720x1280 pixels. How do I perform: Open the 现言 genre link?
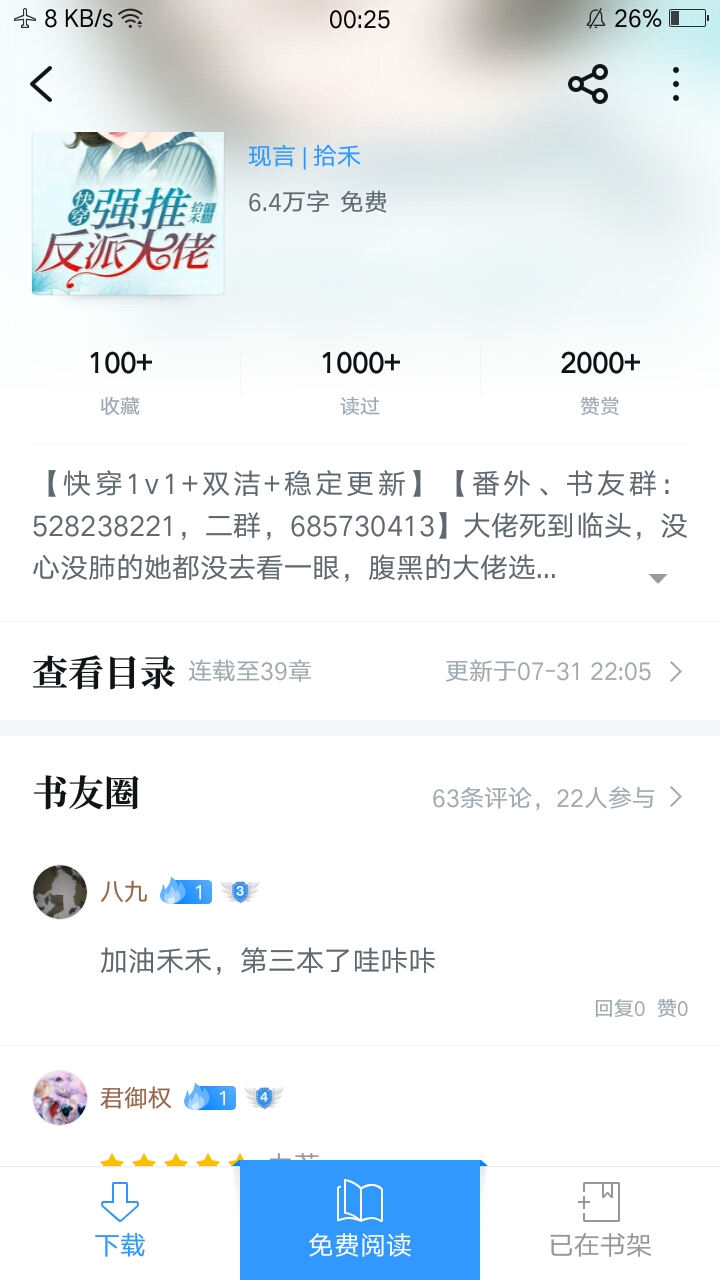272,156
